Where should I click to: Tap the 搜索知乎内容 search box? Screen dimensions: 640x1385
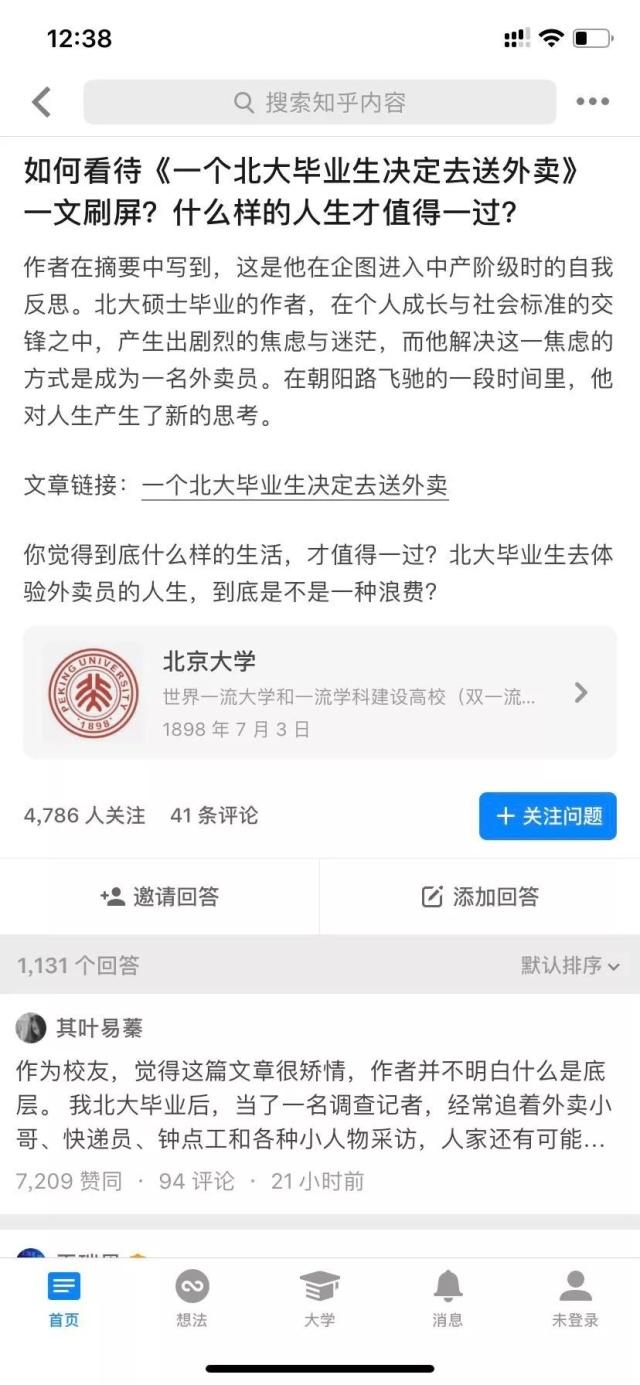click(x=319, y=102)
